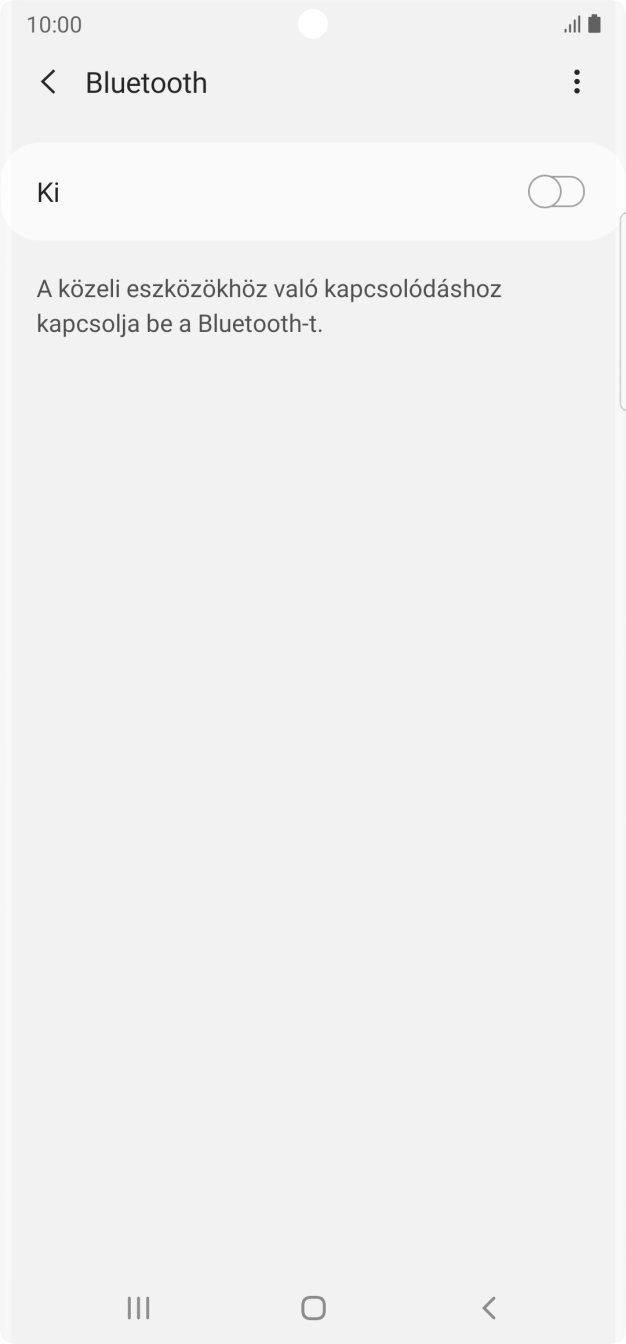The height and width of the screenshot is (1344, 626).
Task: Go to the home screen
Action: tap(313, 1307)
